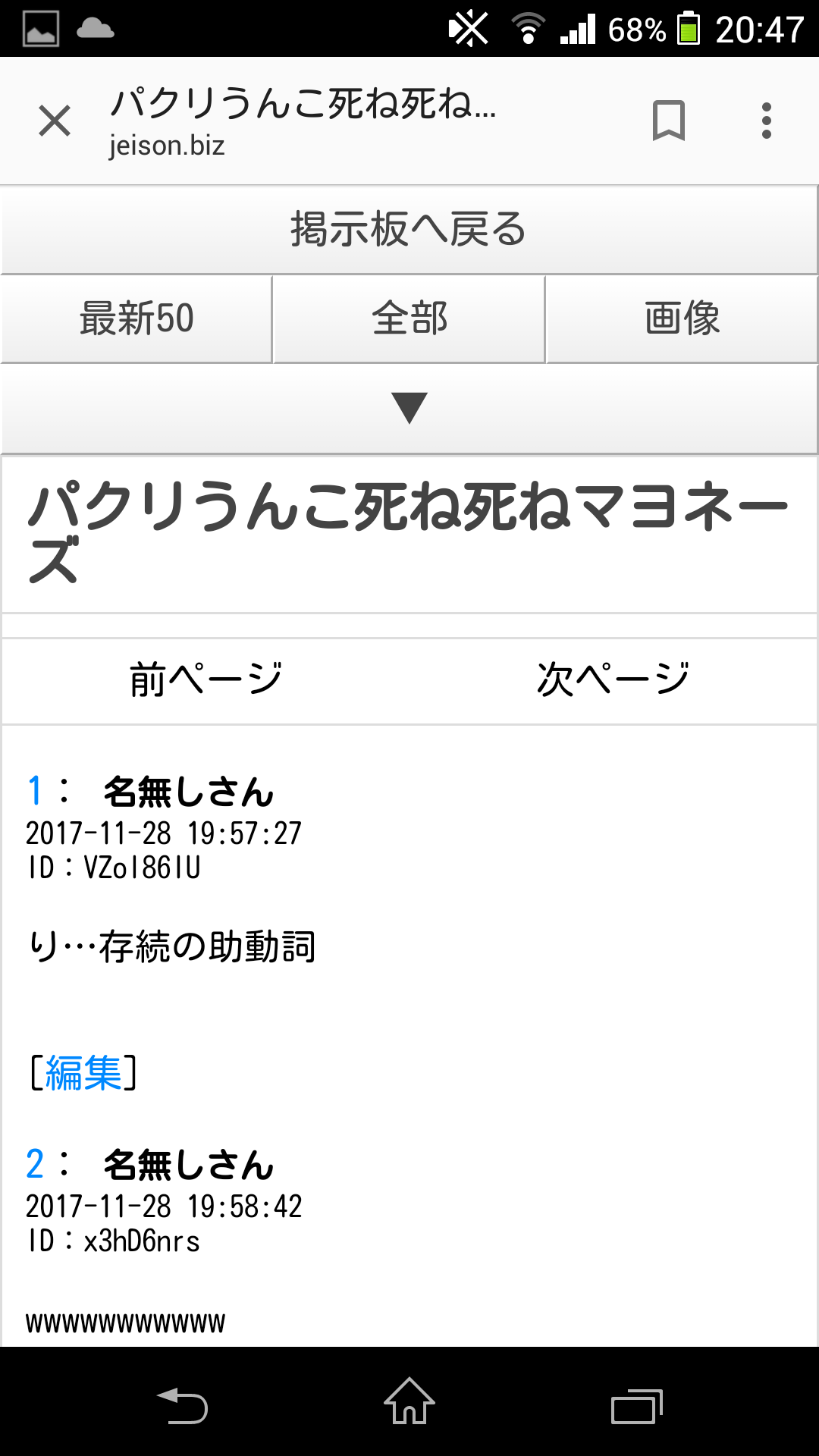
Task: Bookmark this page
Action: tap(668, 121)
